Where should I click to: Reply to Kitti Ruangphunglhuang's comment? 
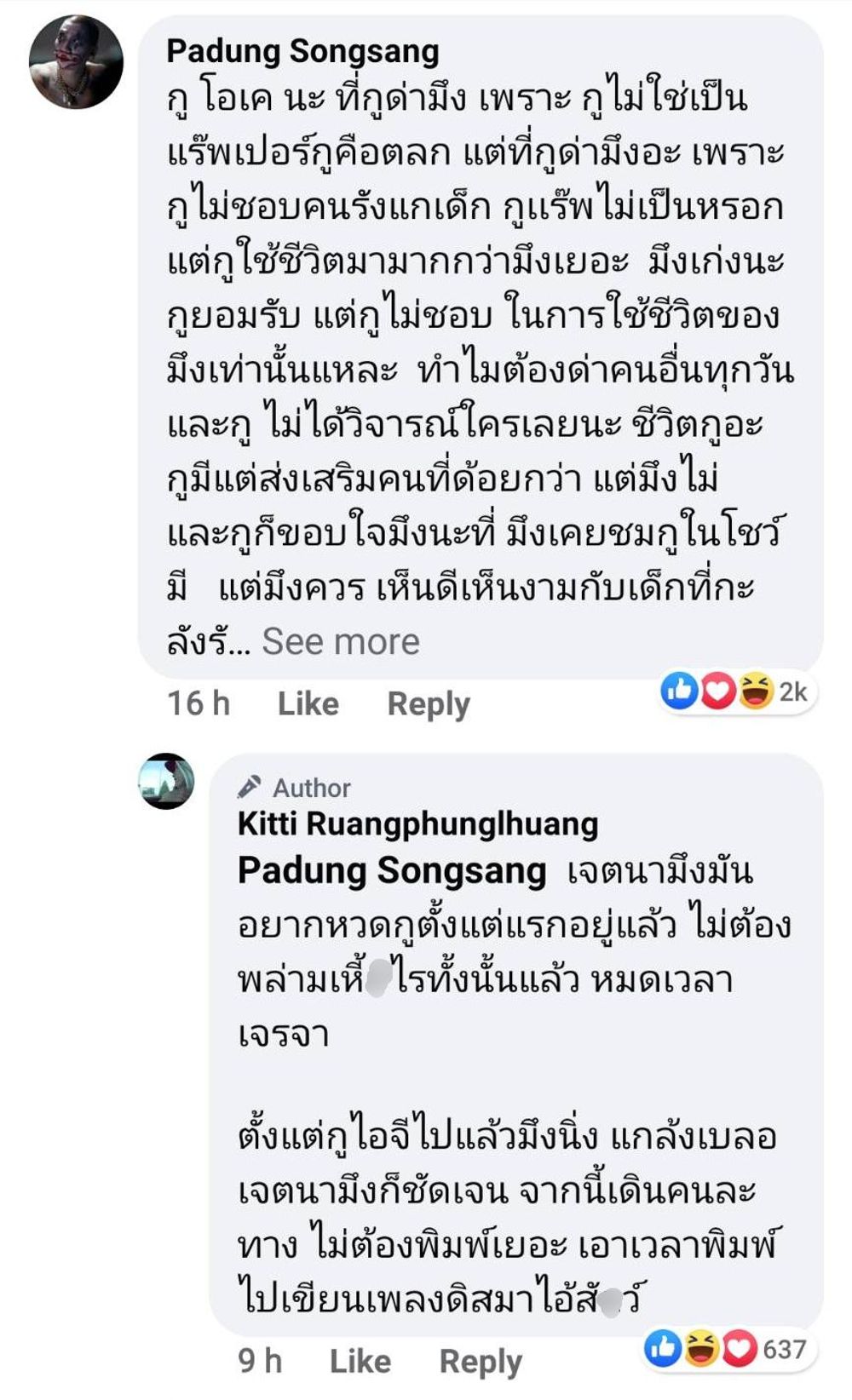coord(480,1362)
